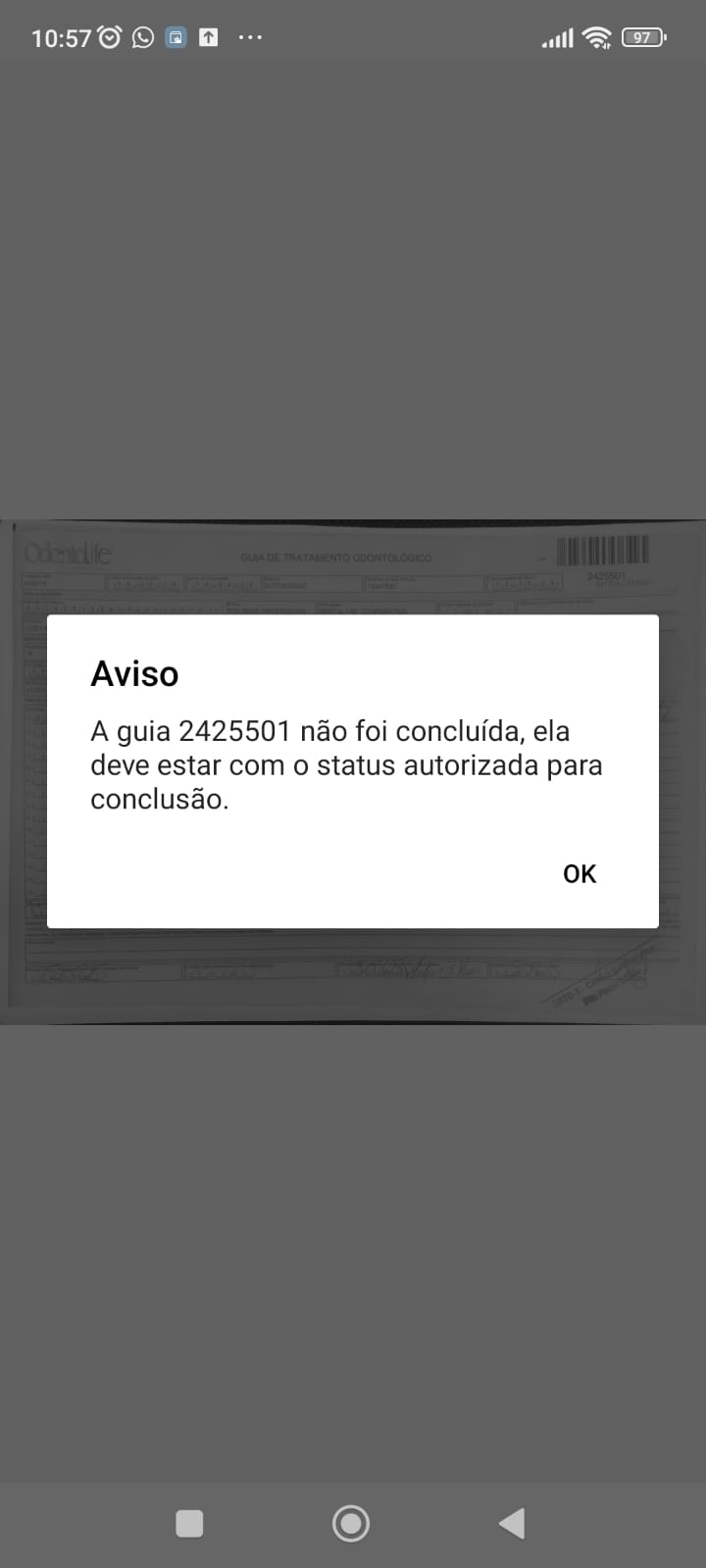Go back using the system back button
This screenshot has height=1568, width=706.
tap(512, 1523)
